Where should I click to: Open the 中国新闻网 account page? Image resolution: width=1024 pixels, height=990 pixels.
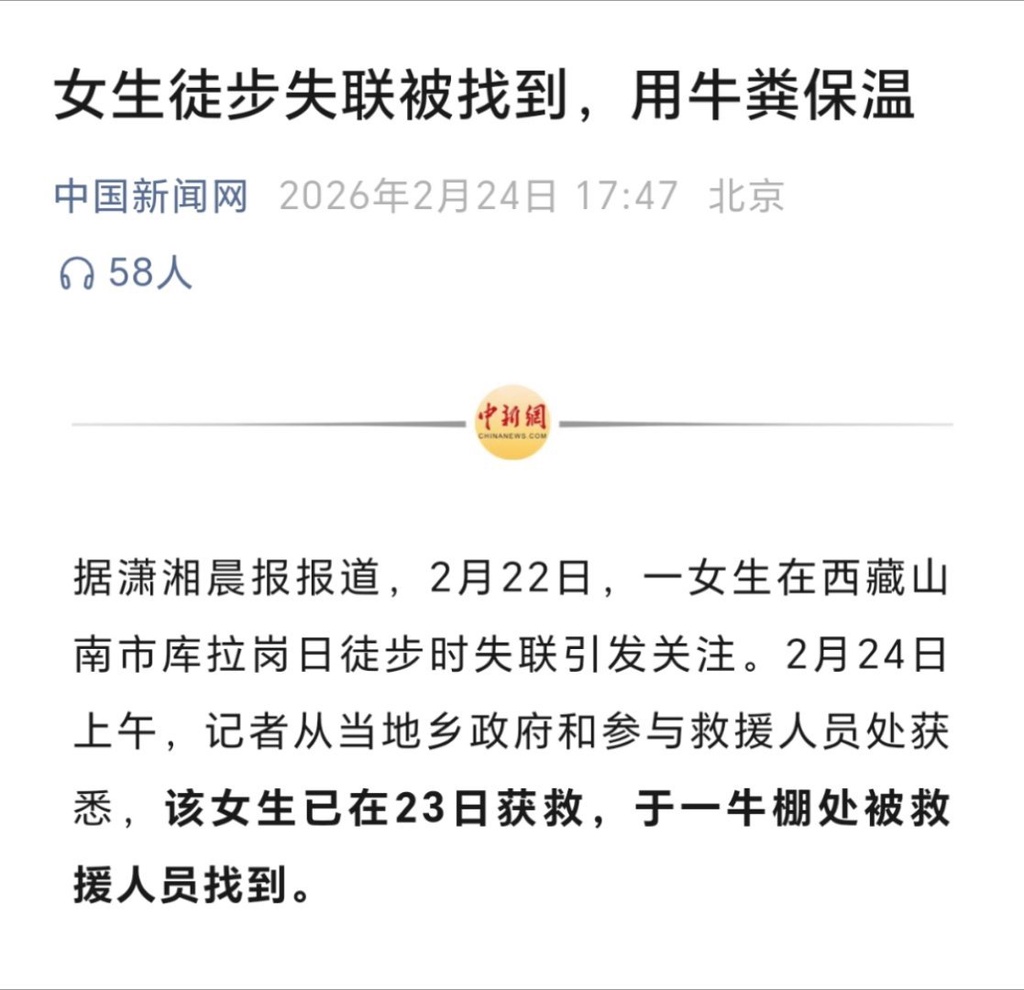coord(150,197)
